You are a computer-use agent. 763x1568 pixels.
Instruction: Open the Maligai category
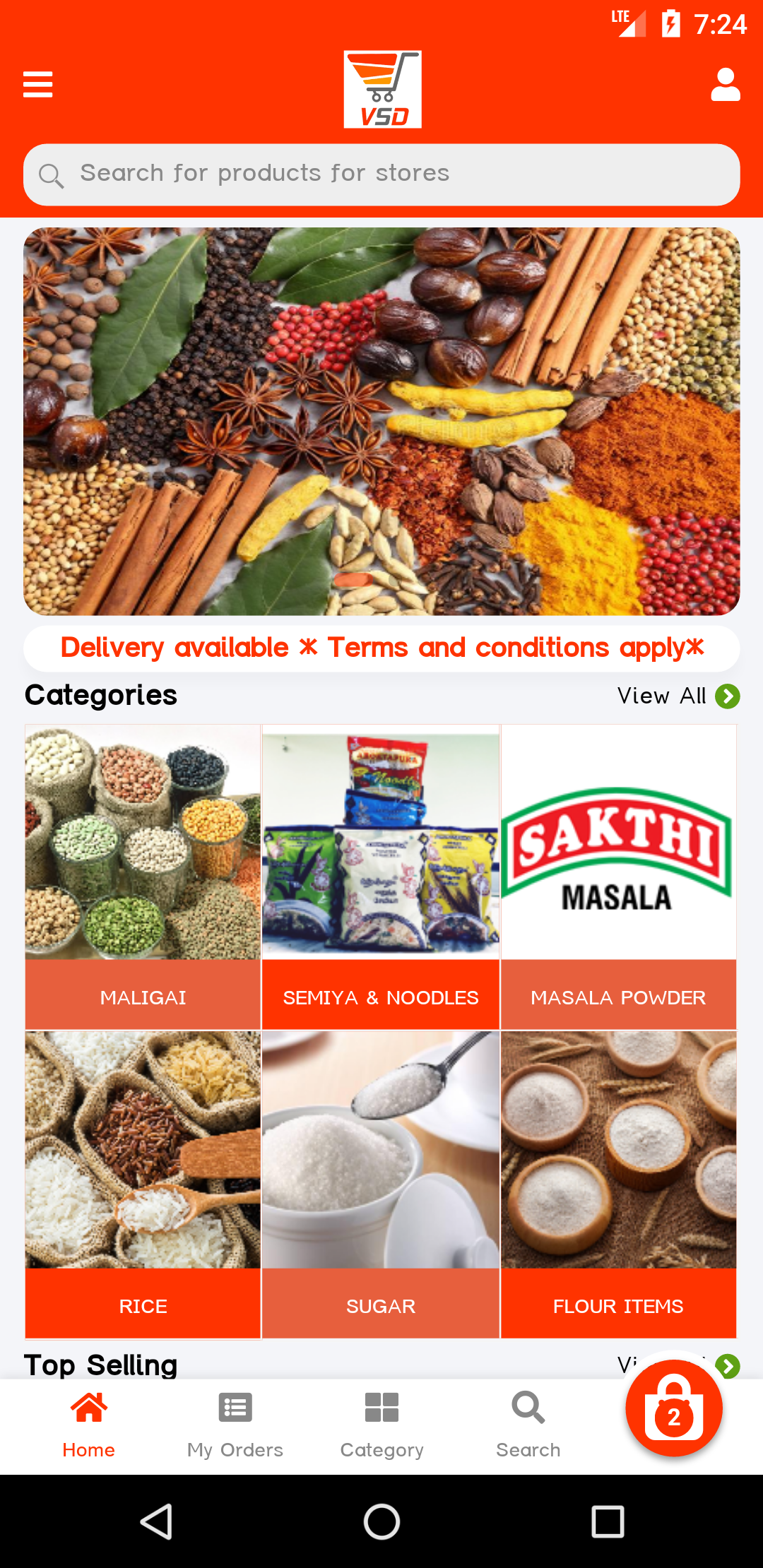(143, 877)
